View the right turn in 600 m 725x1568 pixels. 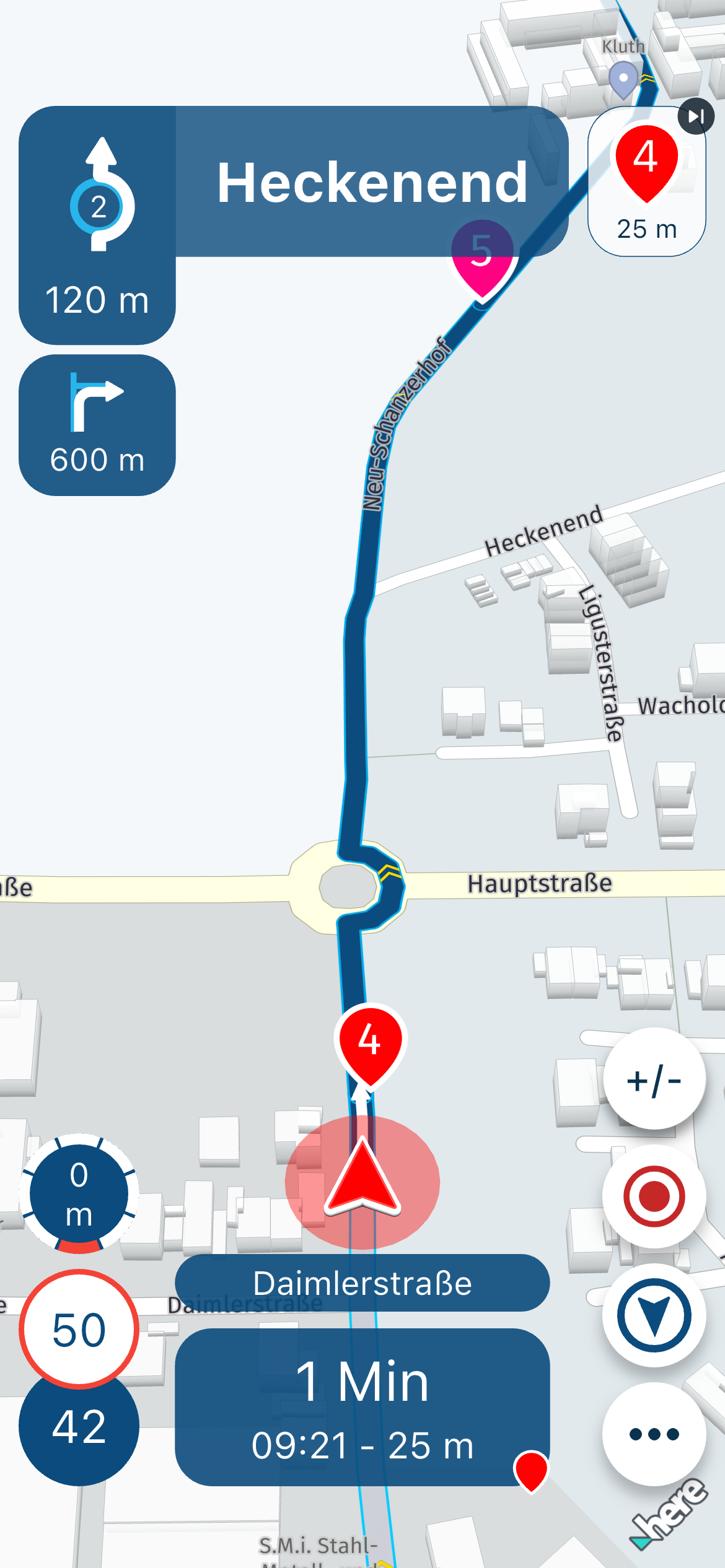tap(97, 425)
